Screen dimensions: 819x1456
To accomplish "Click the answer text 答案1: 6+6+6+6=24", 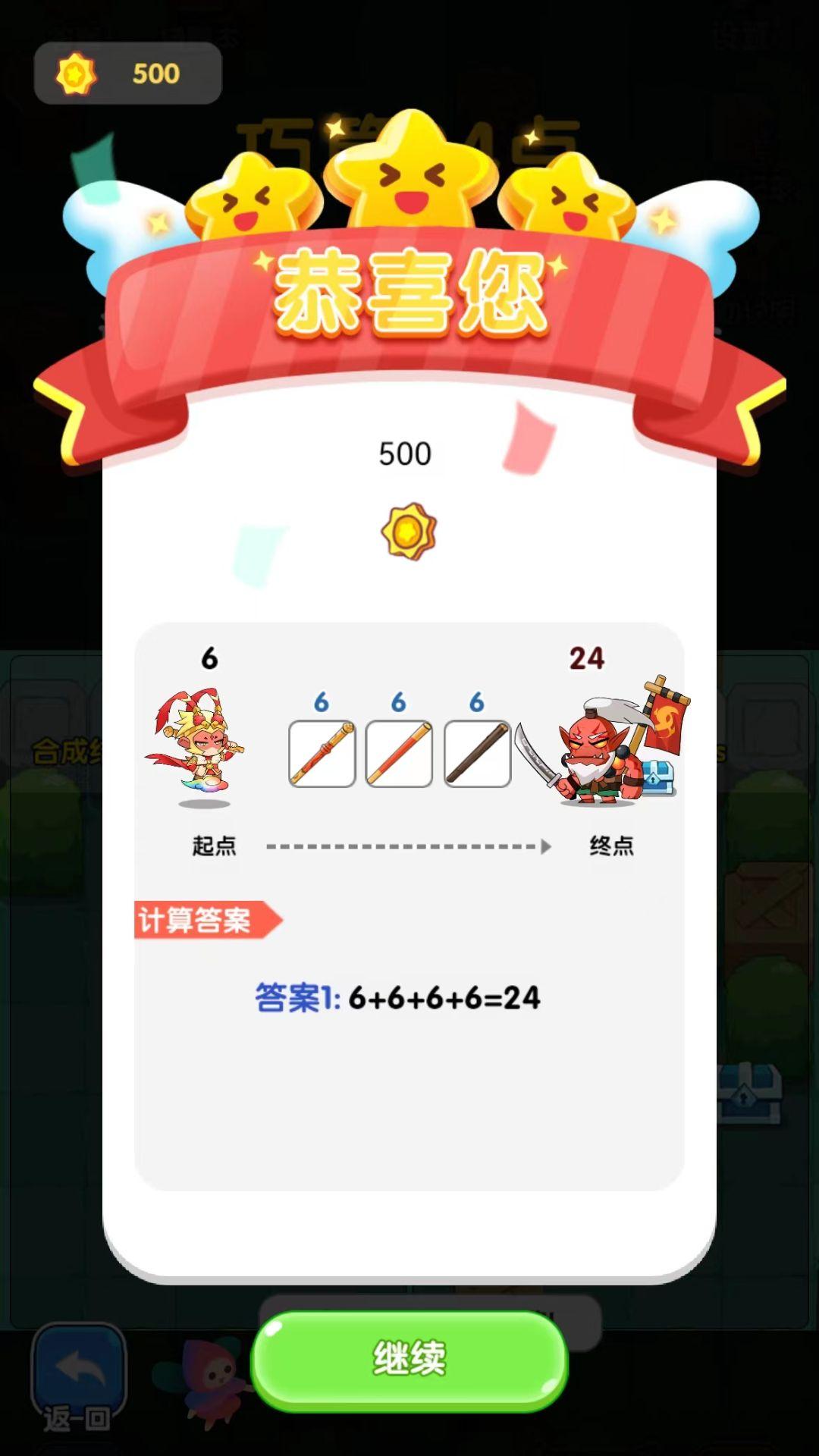I will tap(398, 997).
